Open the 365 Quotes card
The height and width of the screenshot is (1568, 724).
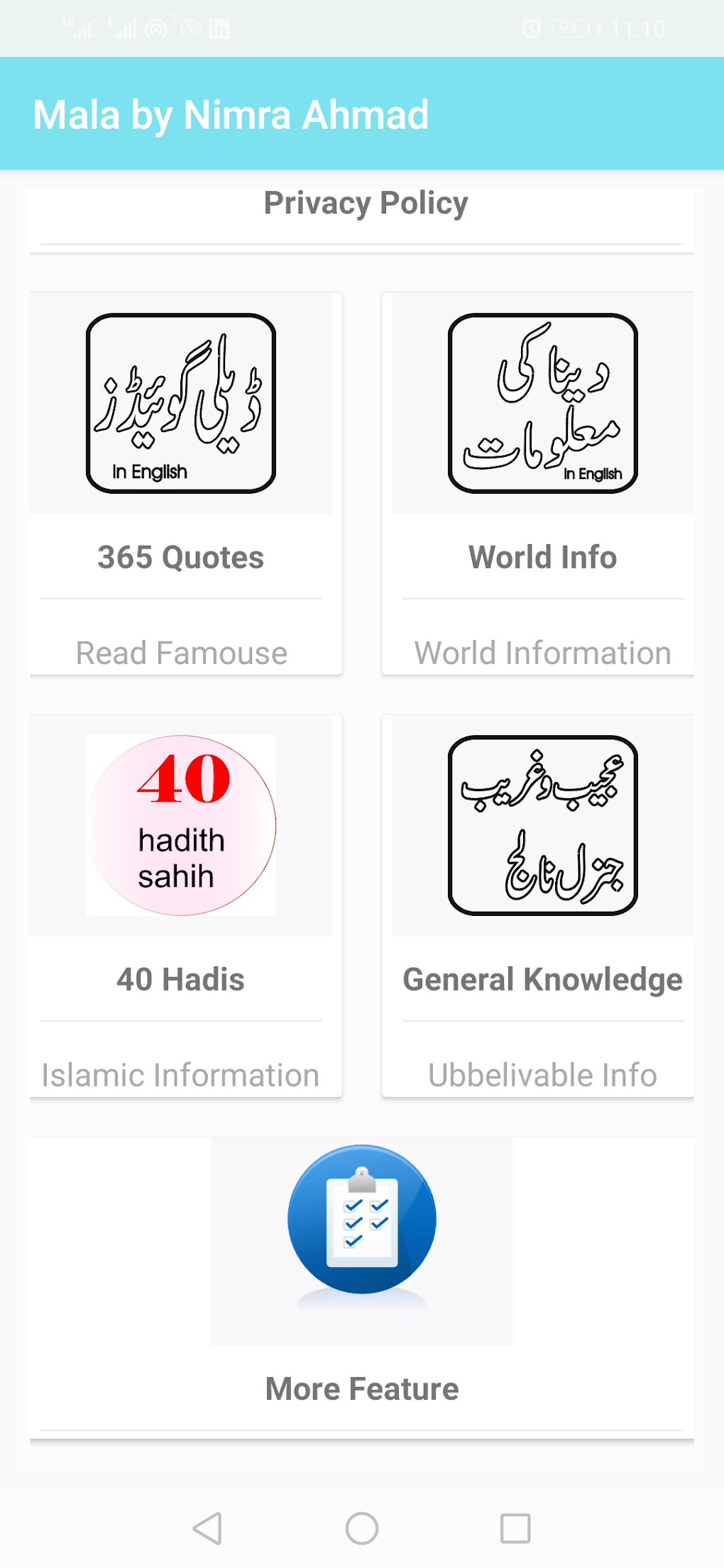click(x=186, y=483)
